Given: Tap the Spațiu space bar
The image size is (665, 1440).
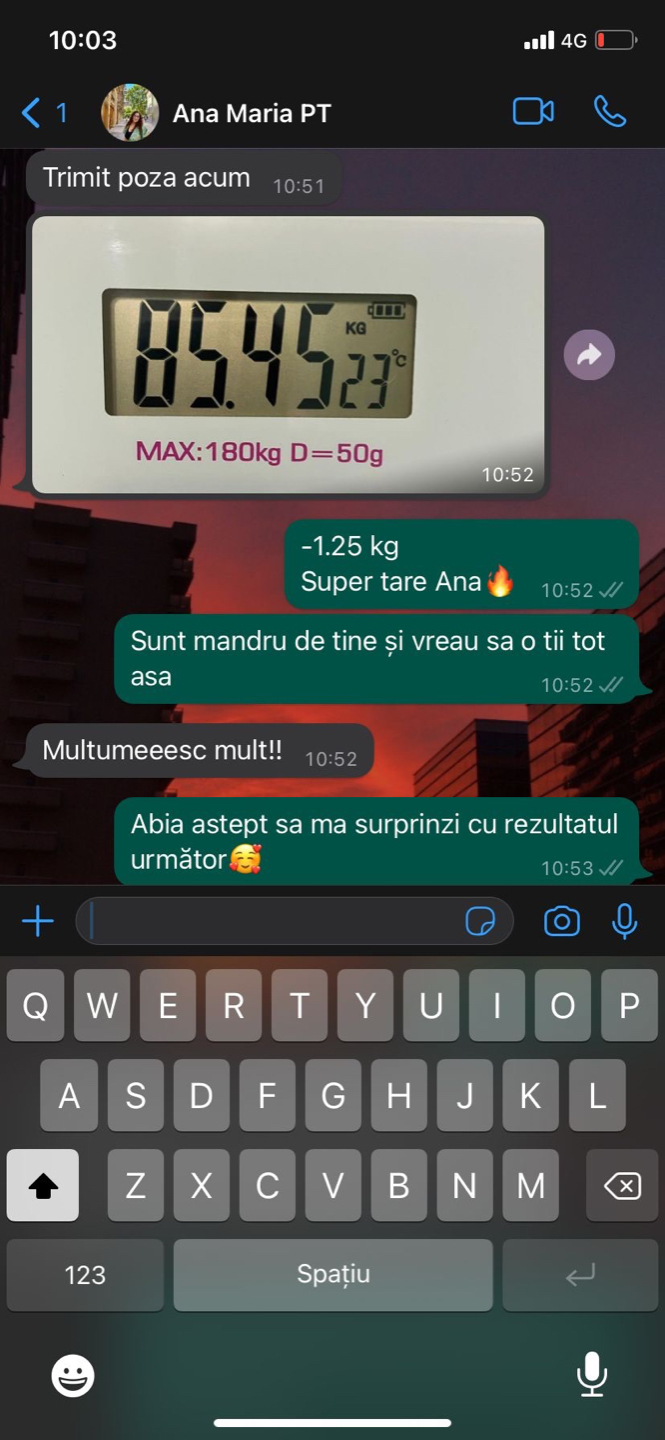Looking at the screenshot, I should point(333,1275).
